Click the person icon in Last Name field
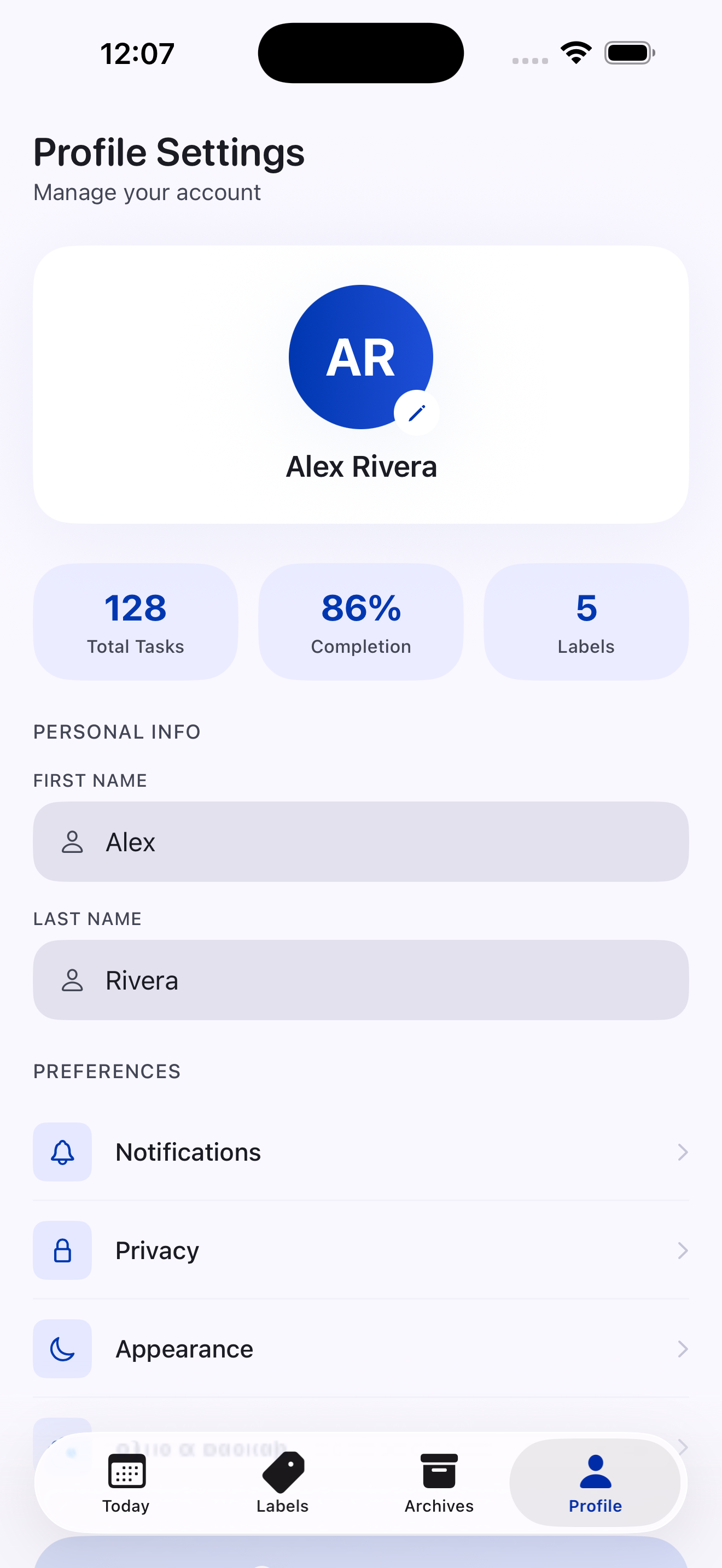Viewport: 722px width, 1568px height. point(72,980)
